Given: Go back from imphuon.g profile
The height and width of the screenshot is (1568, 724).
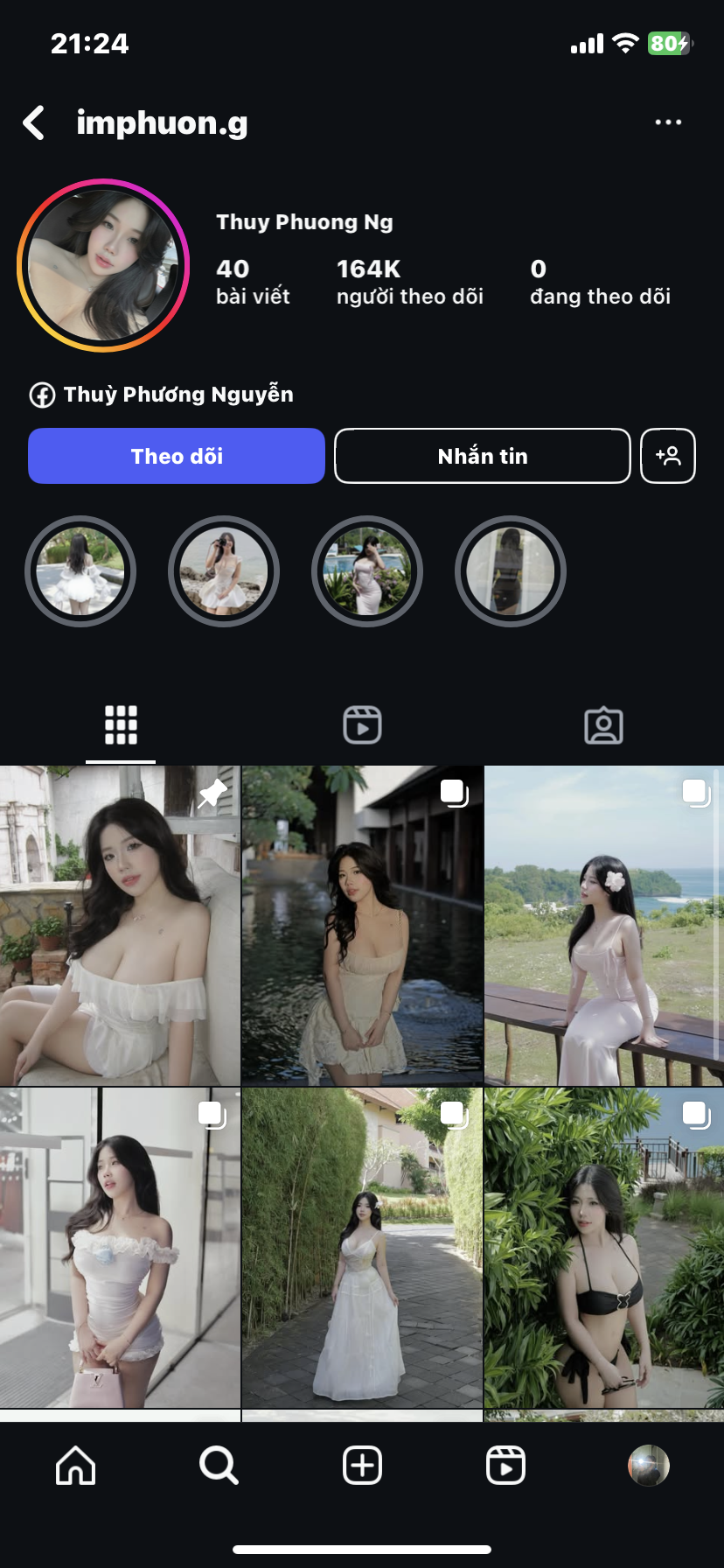Looking at the screenshot, I should (x=34, y=123).
